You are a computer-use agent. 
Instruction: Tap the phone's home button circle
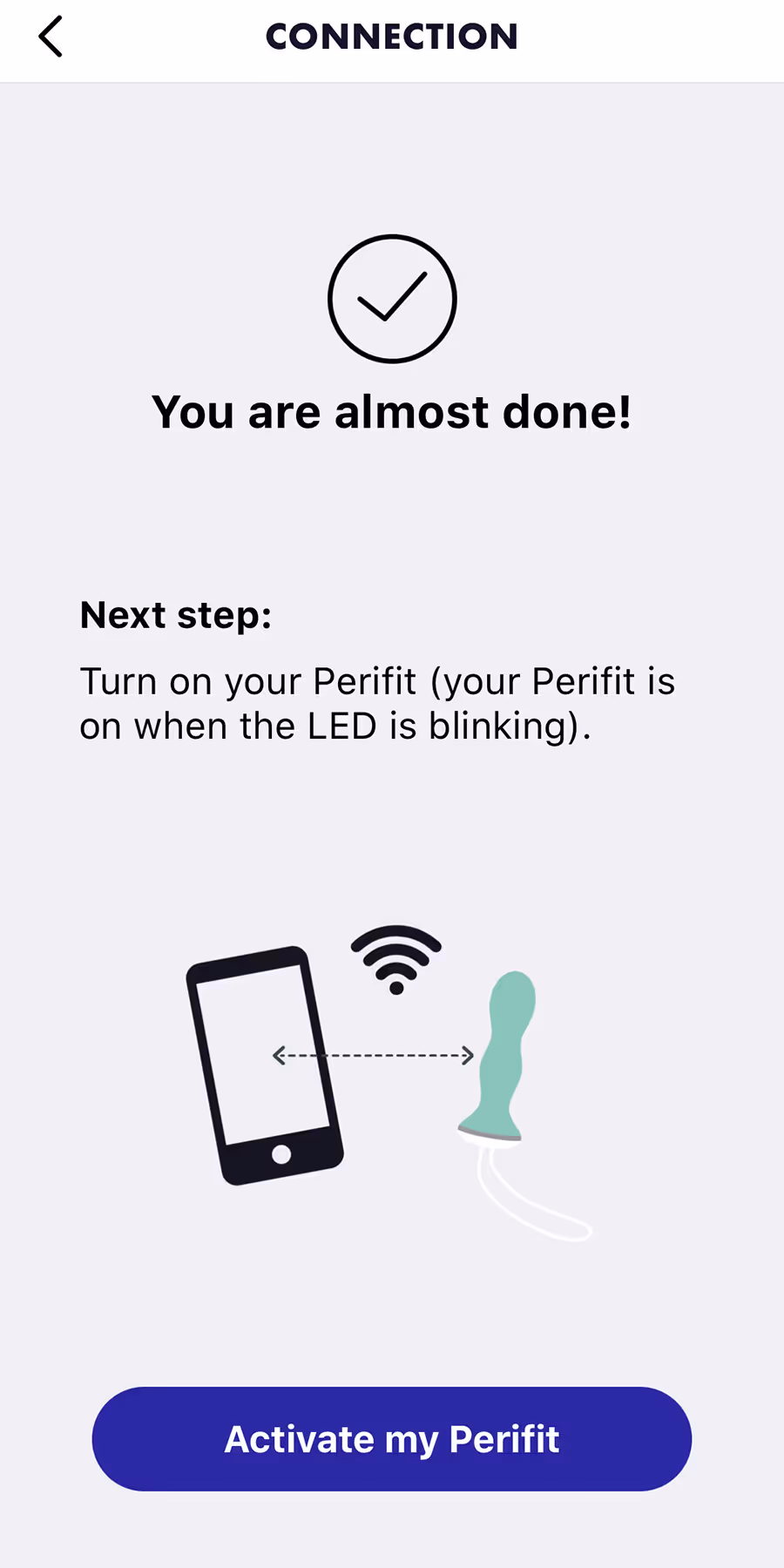click(x=282, y=1155)
